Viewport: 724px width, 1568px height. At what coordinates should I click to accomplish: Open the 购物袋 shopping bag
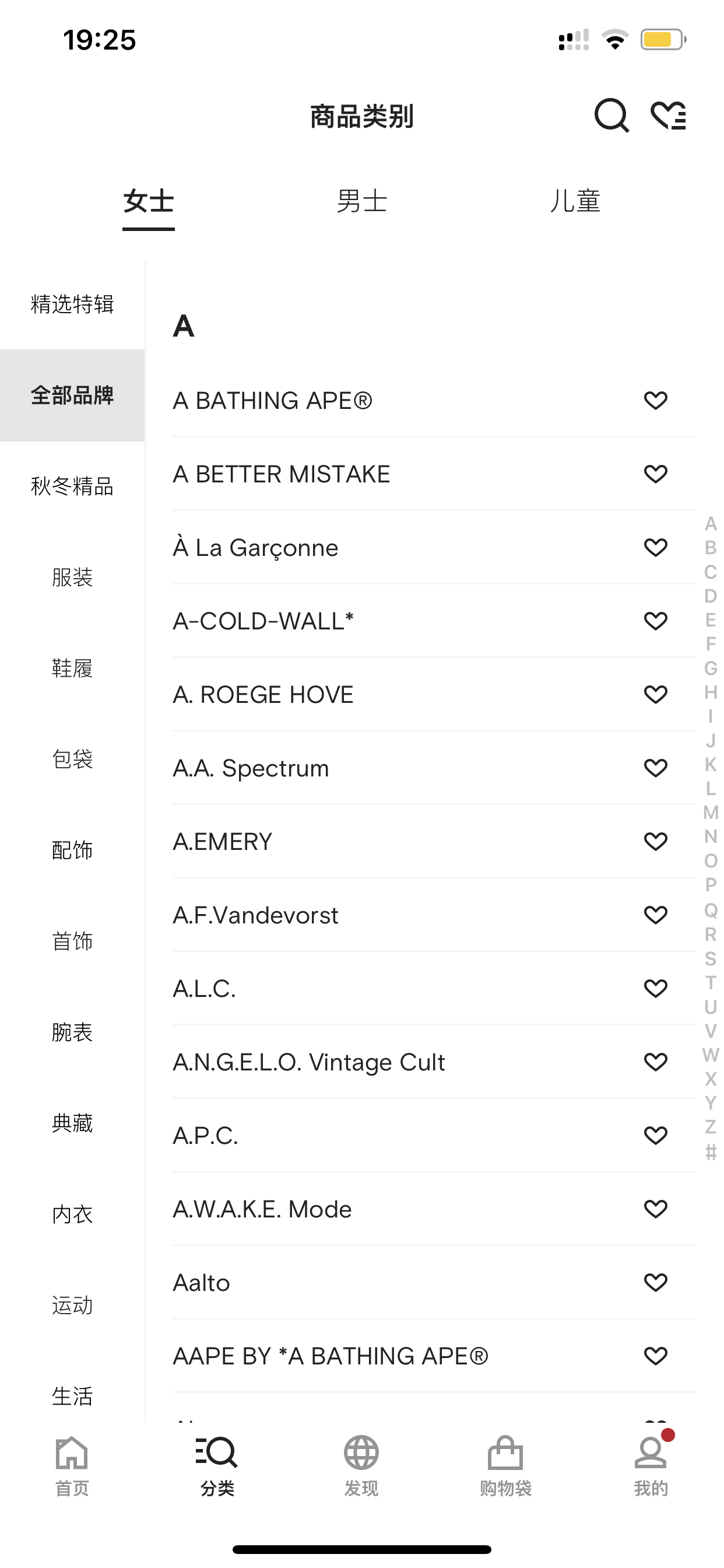505,1465
